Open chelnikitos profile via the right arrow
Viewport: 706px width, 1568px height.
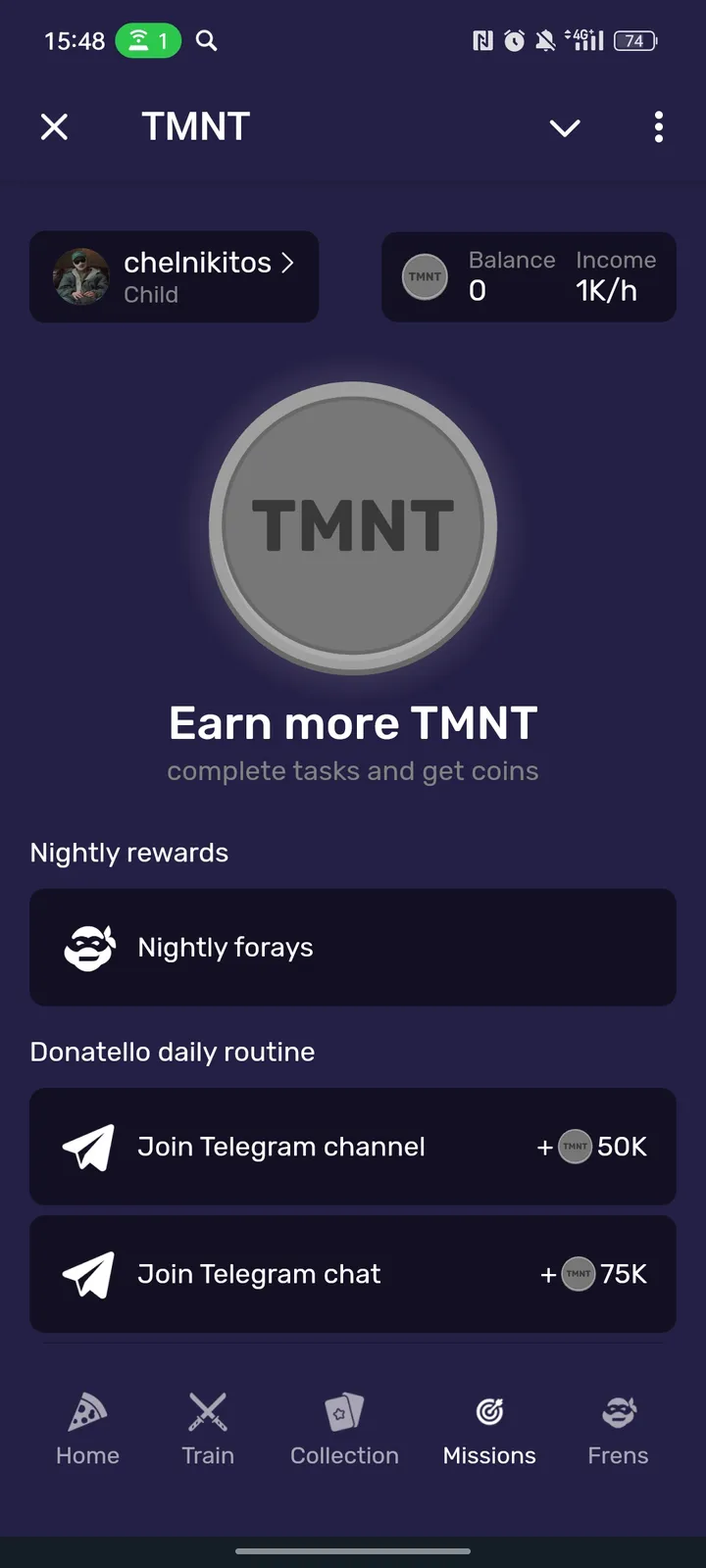coord(288,263)
